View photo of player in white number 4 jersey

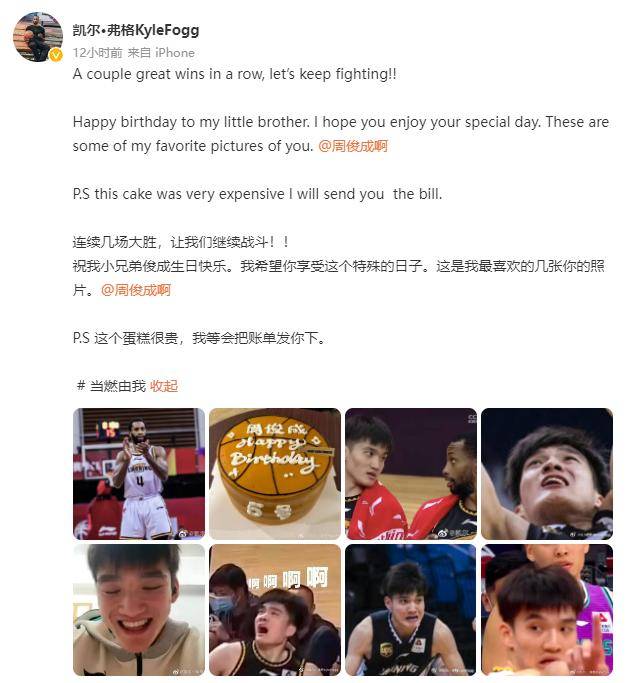(139, 474)
